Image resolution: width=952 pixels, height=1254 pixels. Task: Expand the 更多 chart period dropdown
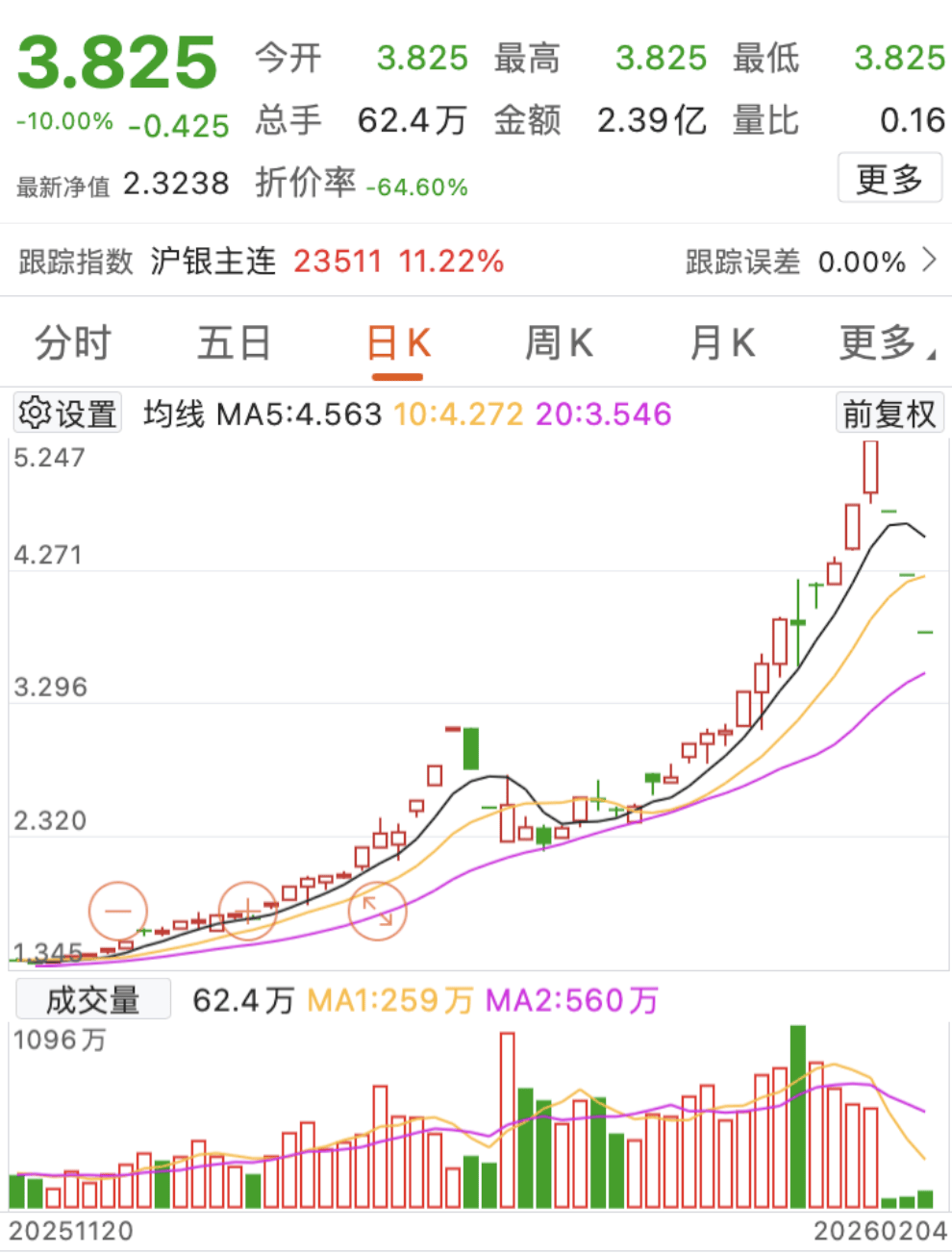885,343
